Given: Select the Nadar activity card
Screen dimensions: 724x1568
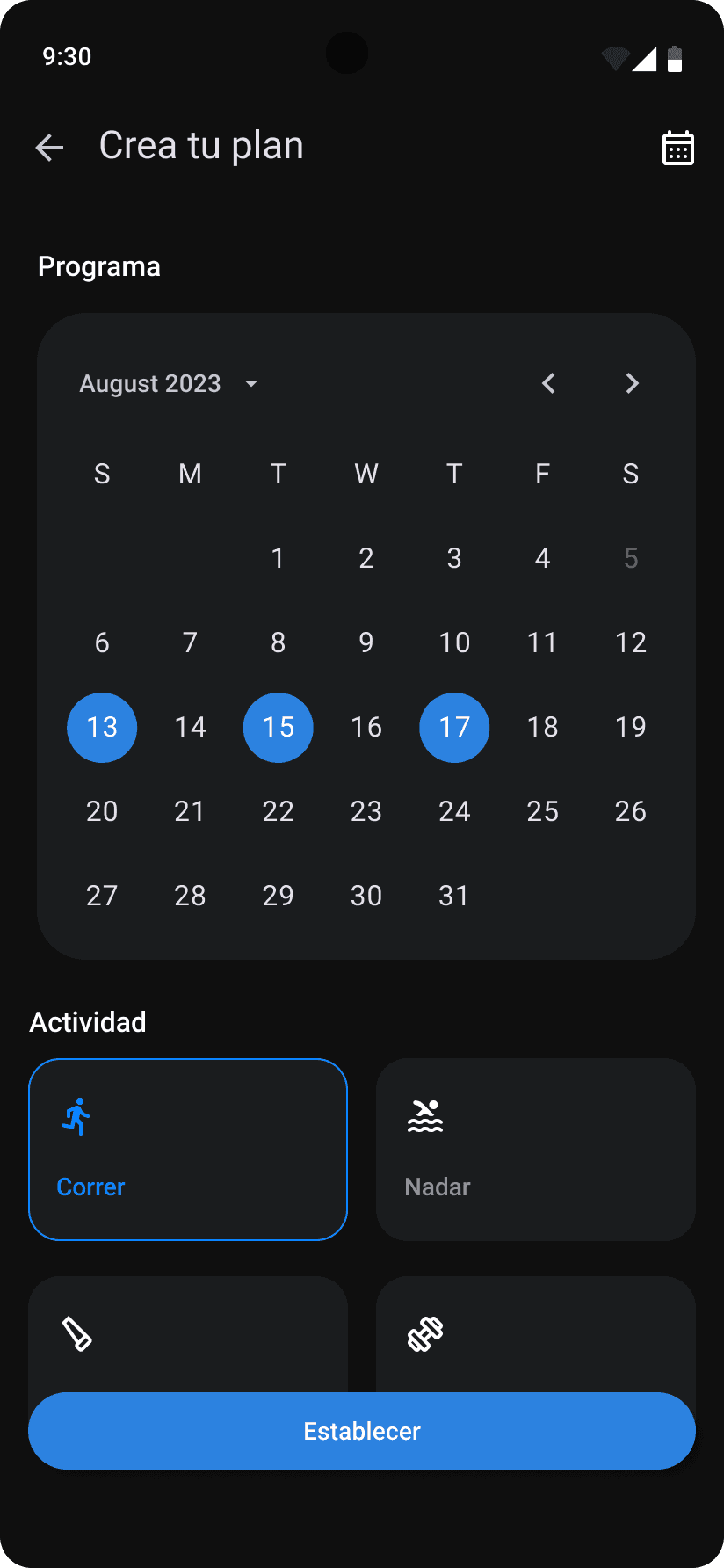Looking at the screenshot, I should (x=536, y=1150).
